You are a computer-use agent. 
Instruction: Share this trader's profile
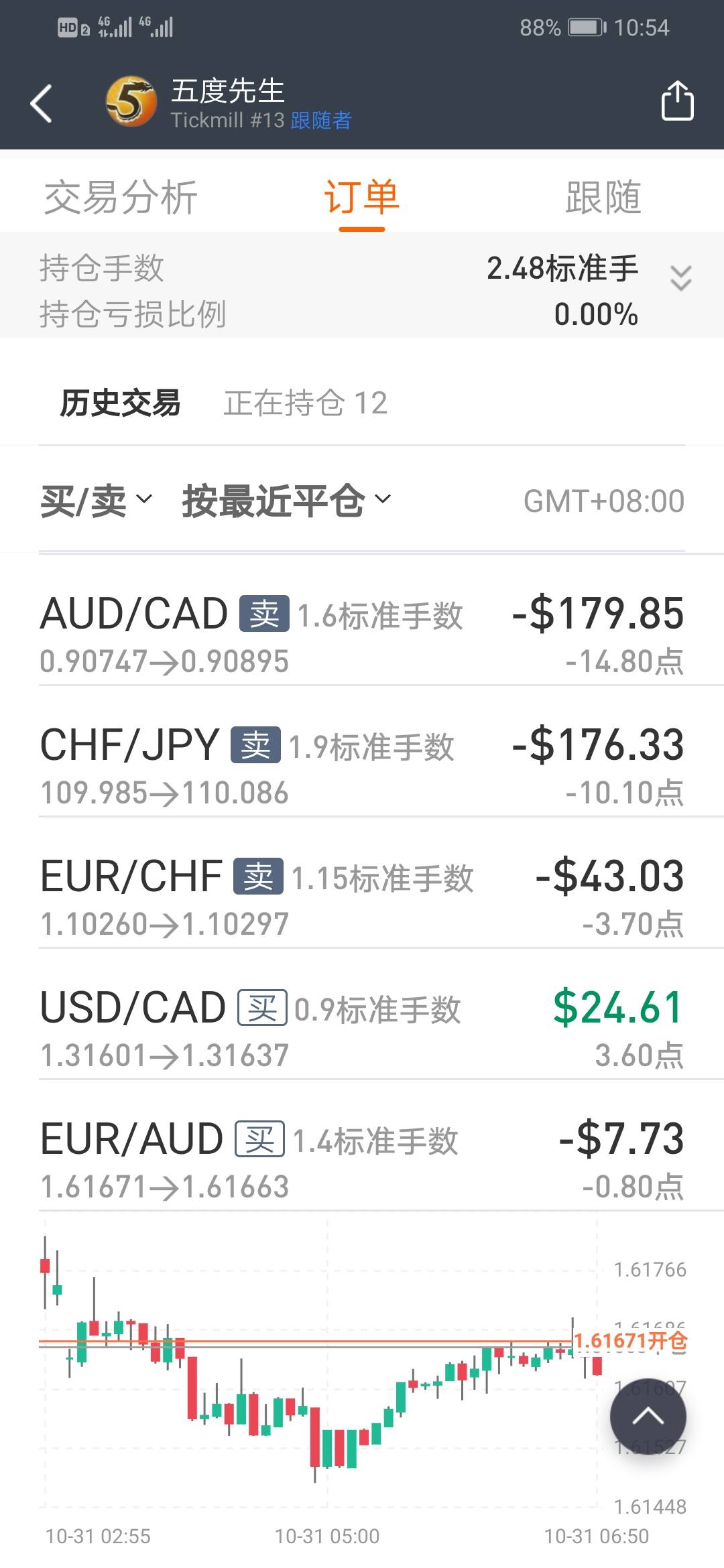point(676,102)
